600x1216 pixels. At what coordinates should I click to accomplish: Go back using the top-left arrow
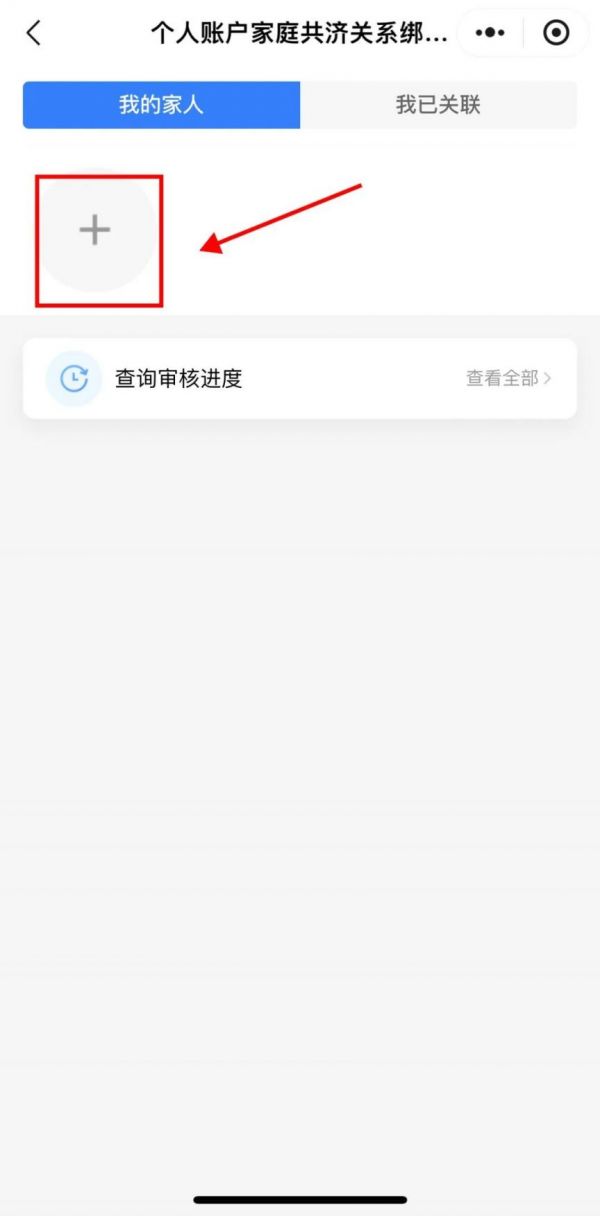point(34,33)
